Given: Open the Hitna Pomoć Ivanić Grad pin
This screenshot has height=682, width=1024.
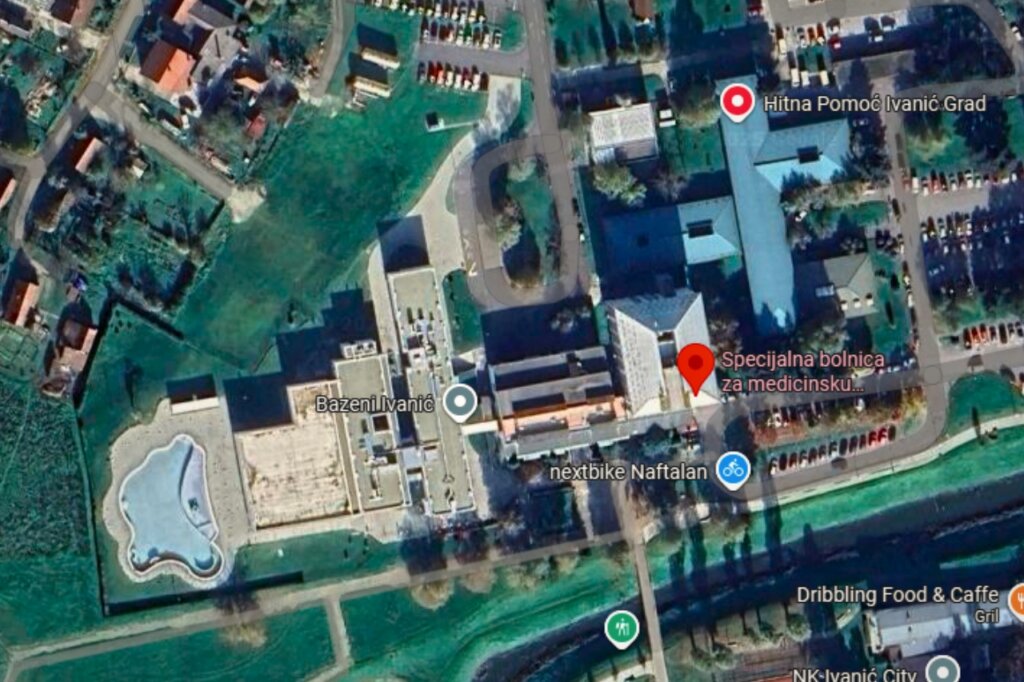Looking at the screenshot, I should [x=737, y=102].
